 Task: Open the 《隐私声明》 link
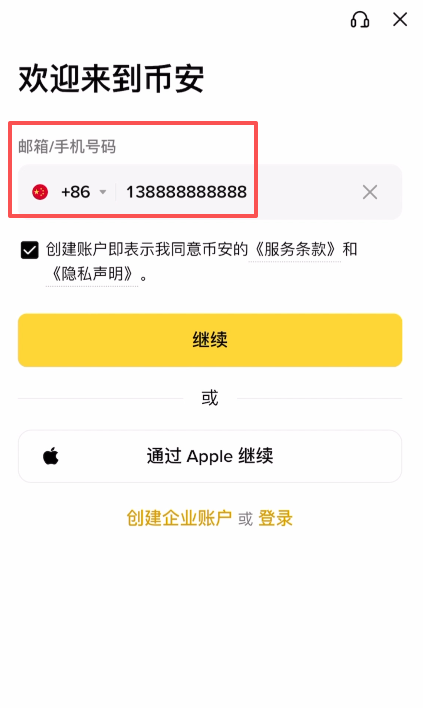tap(92, 274)
